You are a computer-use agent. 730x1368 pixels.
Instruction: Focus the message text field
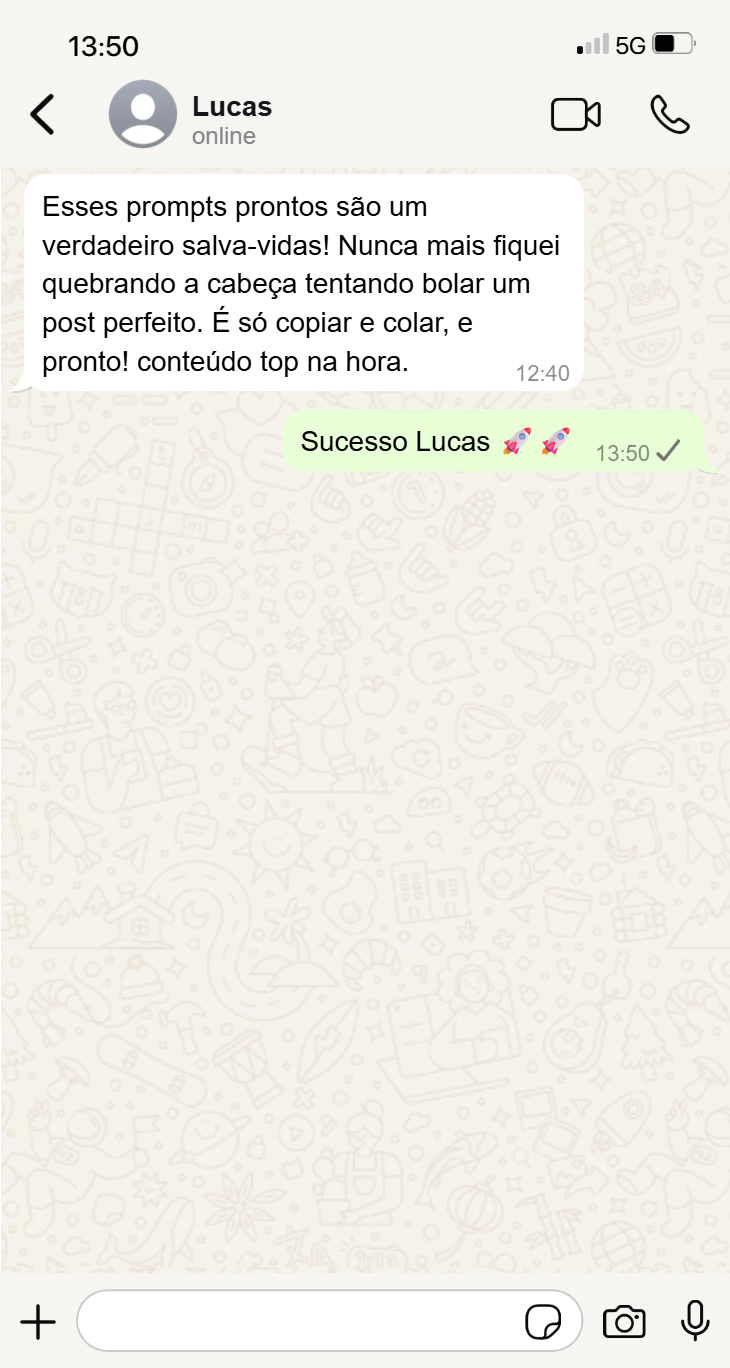pyautogui.click(x=300, y=1322)
